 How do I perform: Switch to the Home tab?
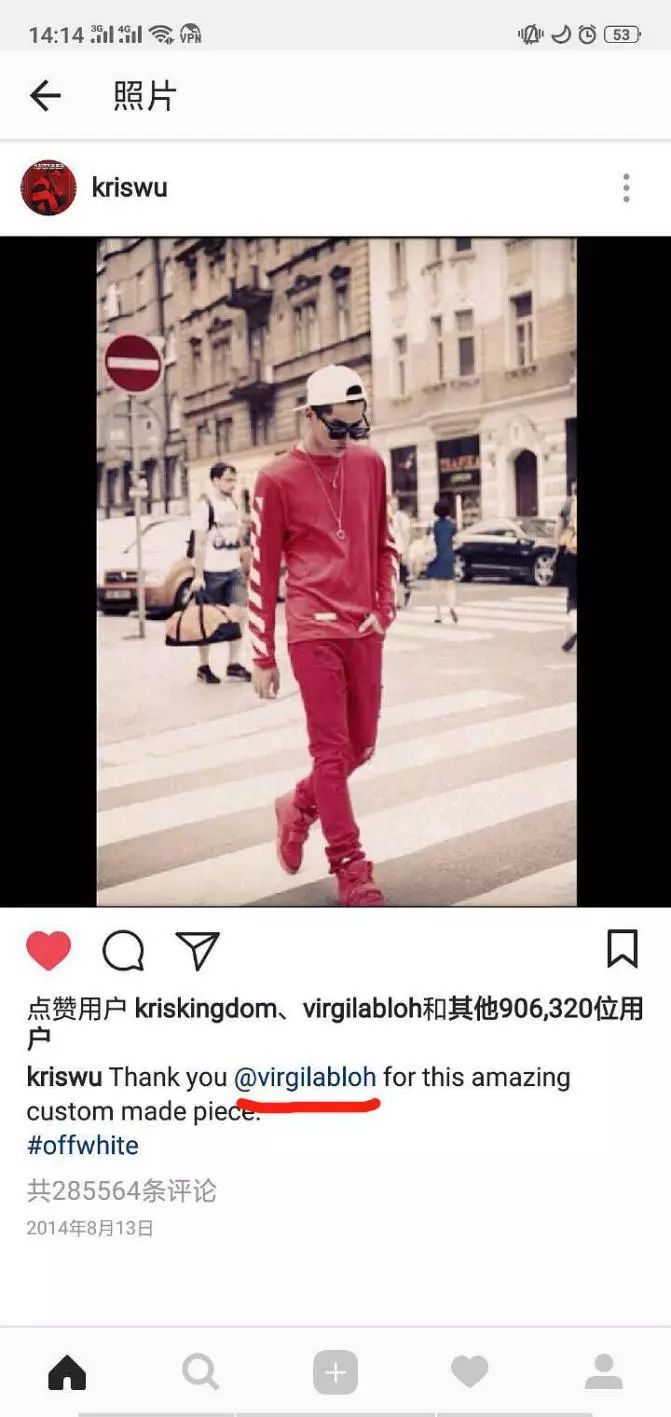(67, 1372)
